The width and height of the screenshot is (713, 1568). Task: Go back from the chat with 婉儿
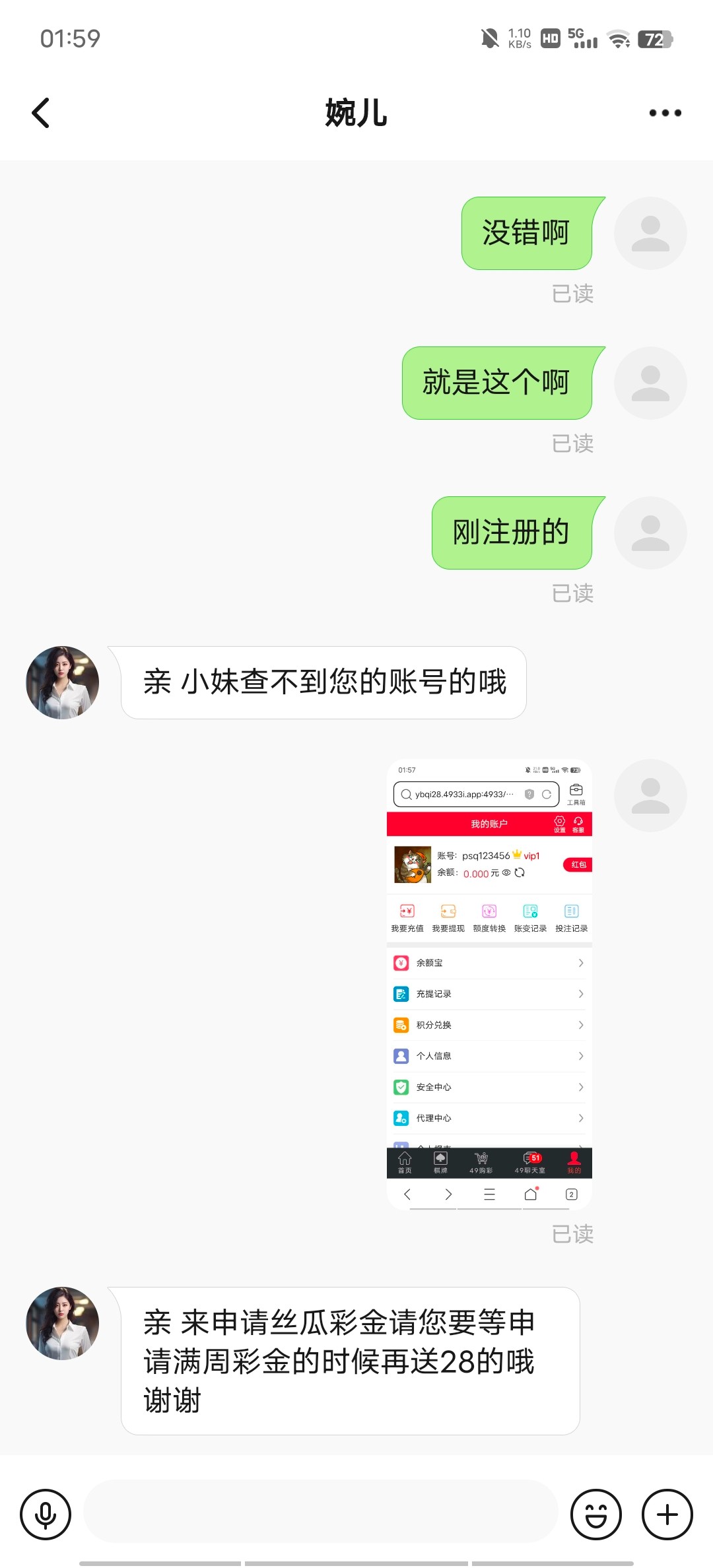[x=41, y=113]
